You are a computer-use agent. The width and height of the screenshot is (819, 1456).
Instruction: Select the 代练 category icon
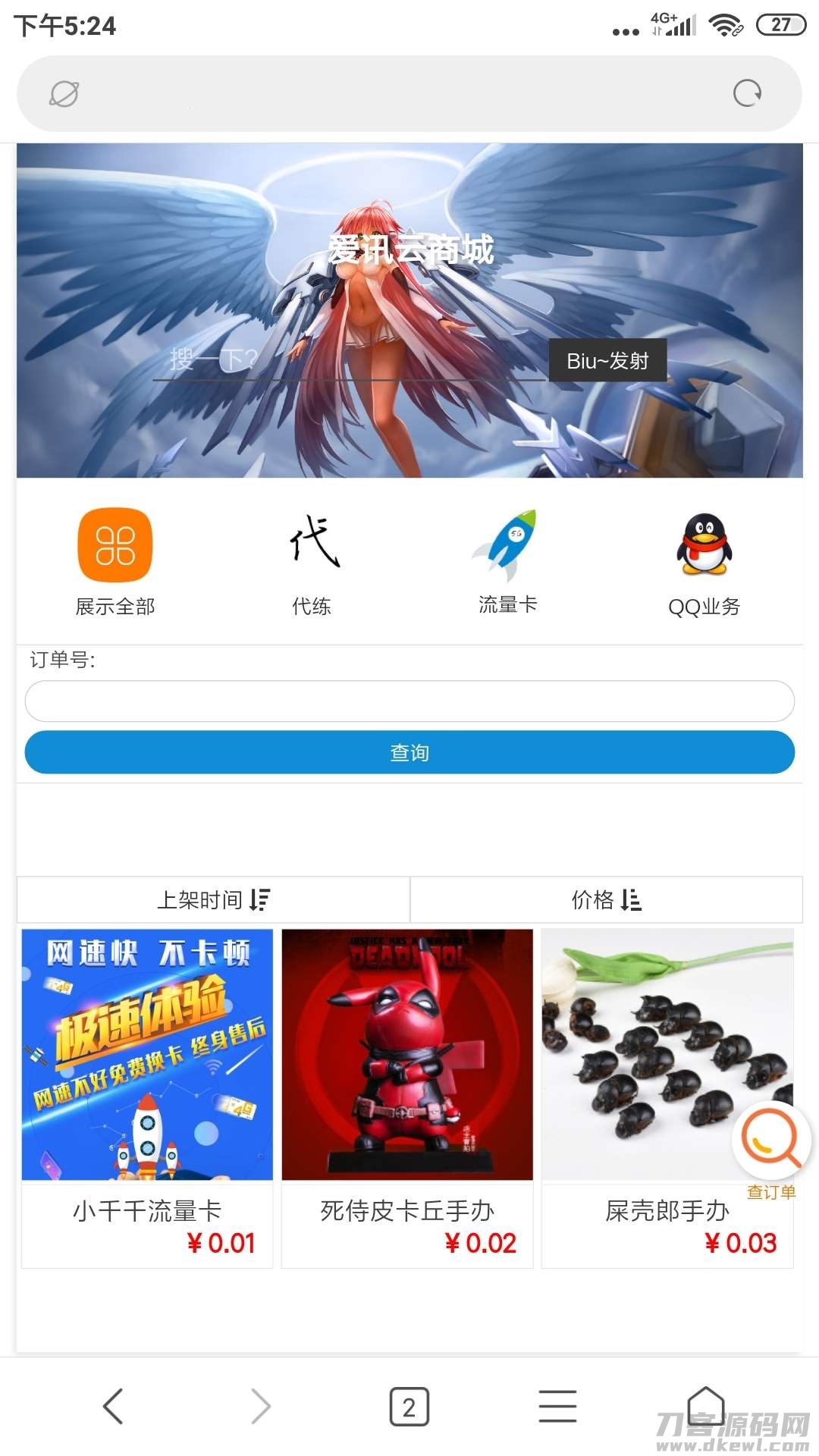(310, 544)
